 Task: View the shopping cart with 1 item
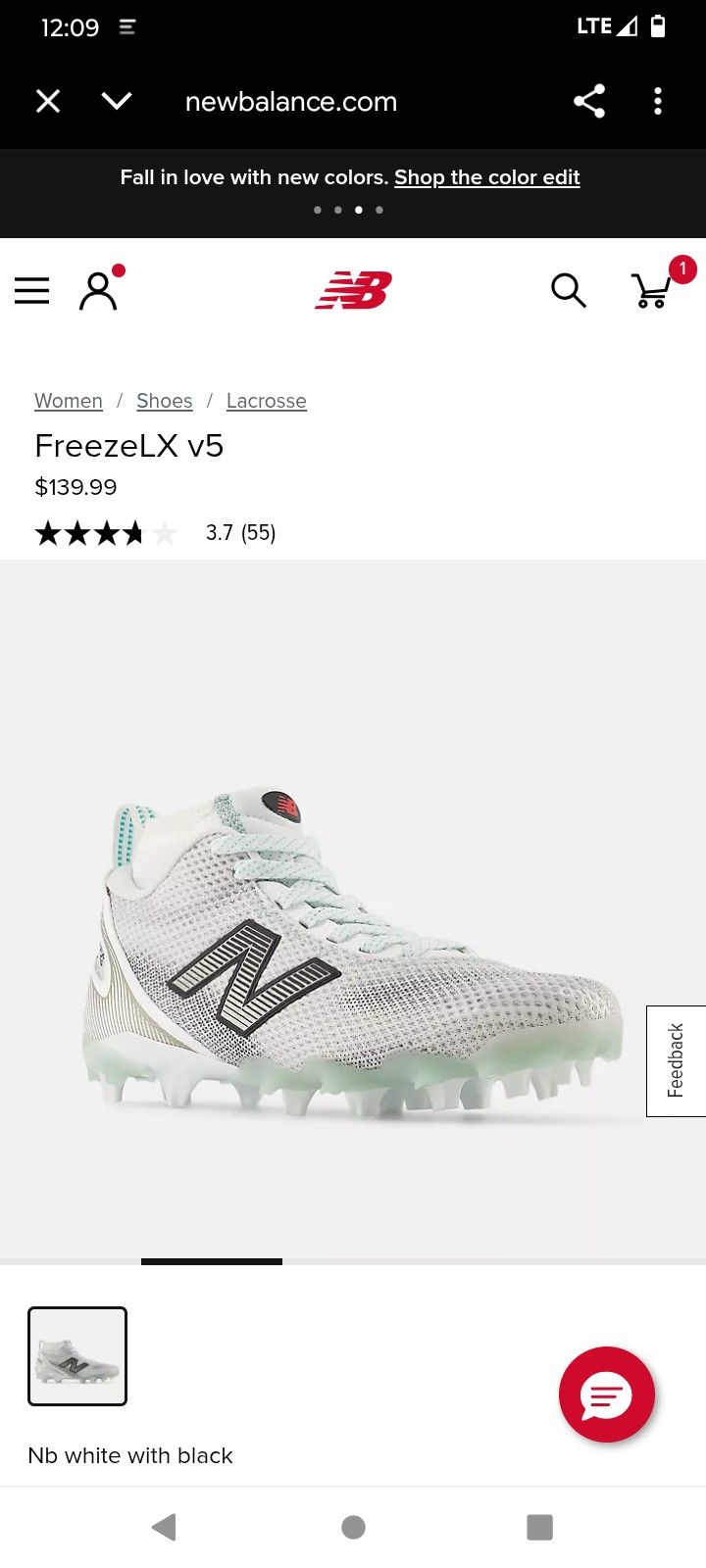click(x=652, y=291)
